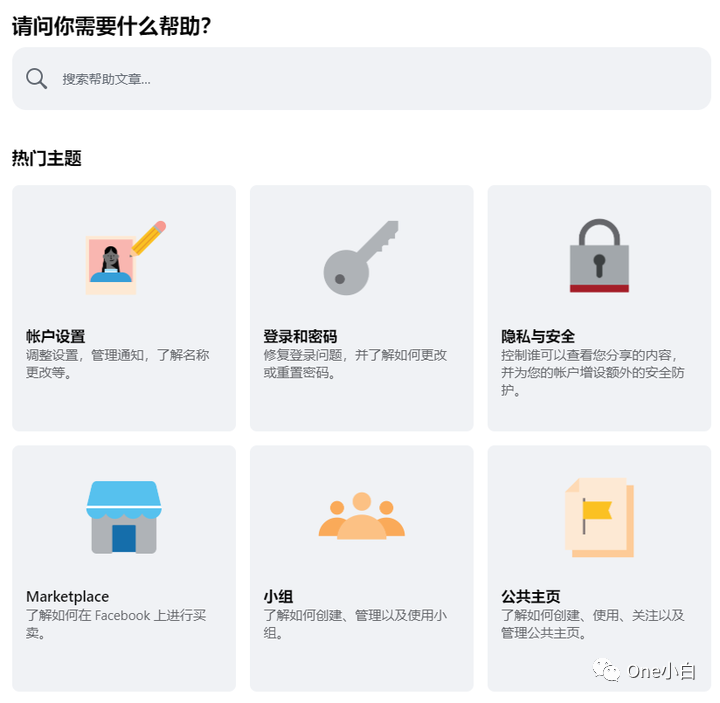Open the 登录和密码 help card
Viewport: 720px width, 703px height.
361,308
